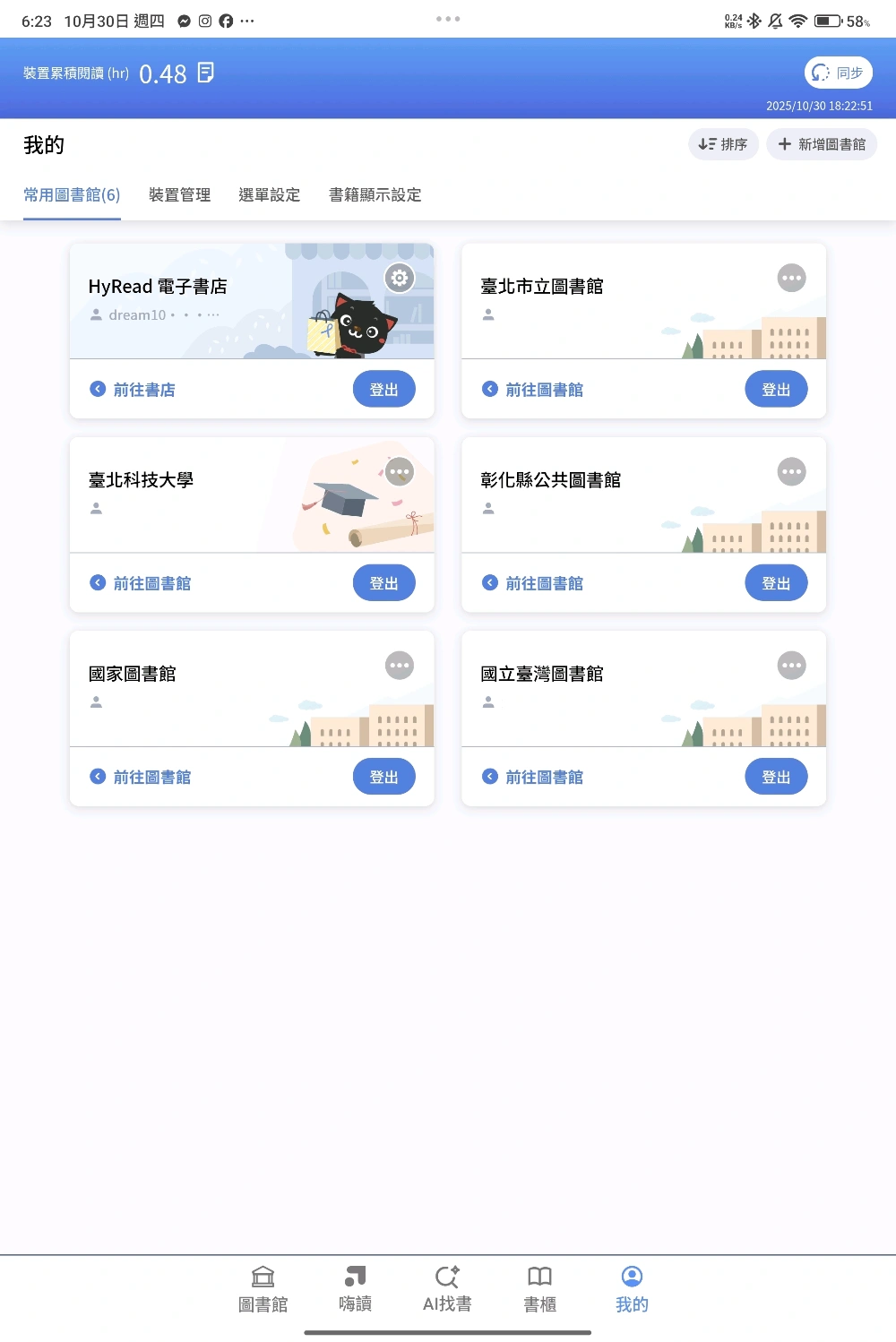Open the 排序 sort option
The image size is (896, 1342).
click(x=723, y=144)
